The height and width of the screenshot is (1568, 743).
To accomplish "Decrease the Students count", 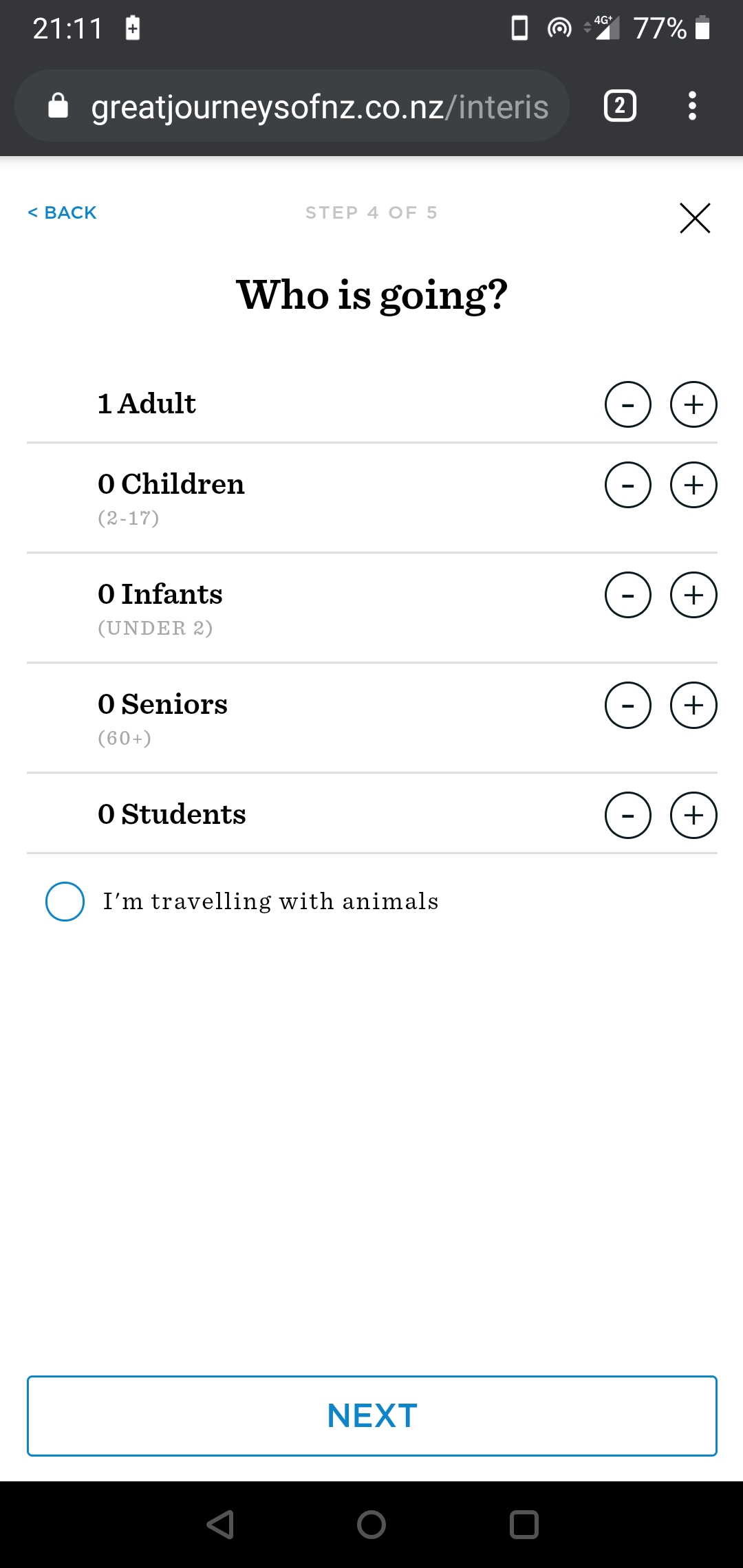I will pyautogui.click(x=627, y=815).
